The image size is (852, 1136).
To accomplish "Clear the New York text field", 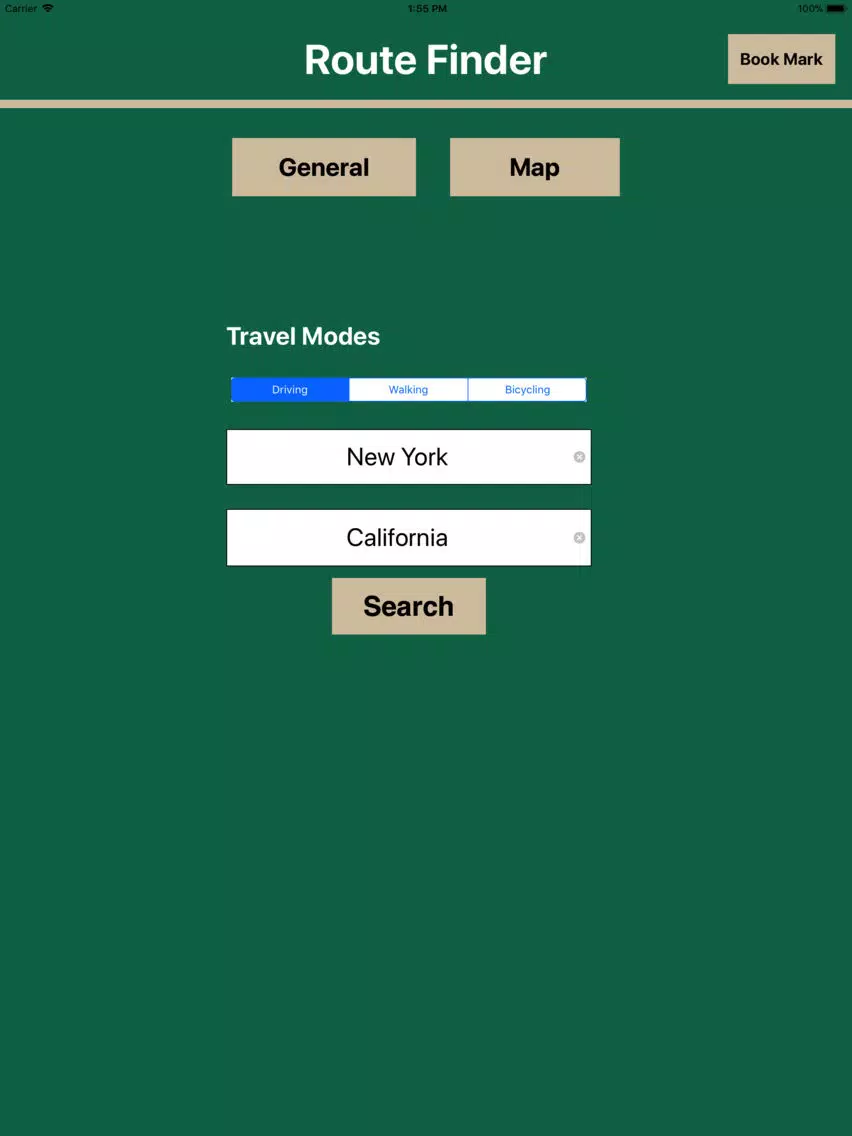I will (579, 457).
